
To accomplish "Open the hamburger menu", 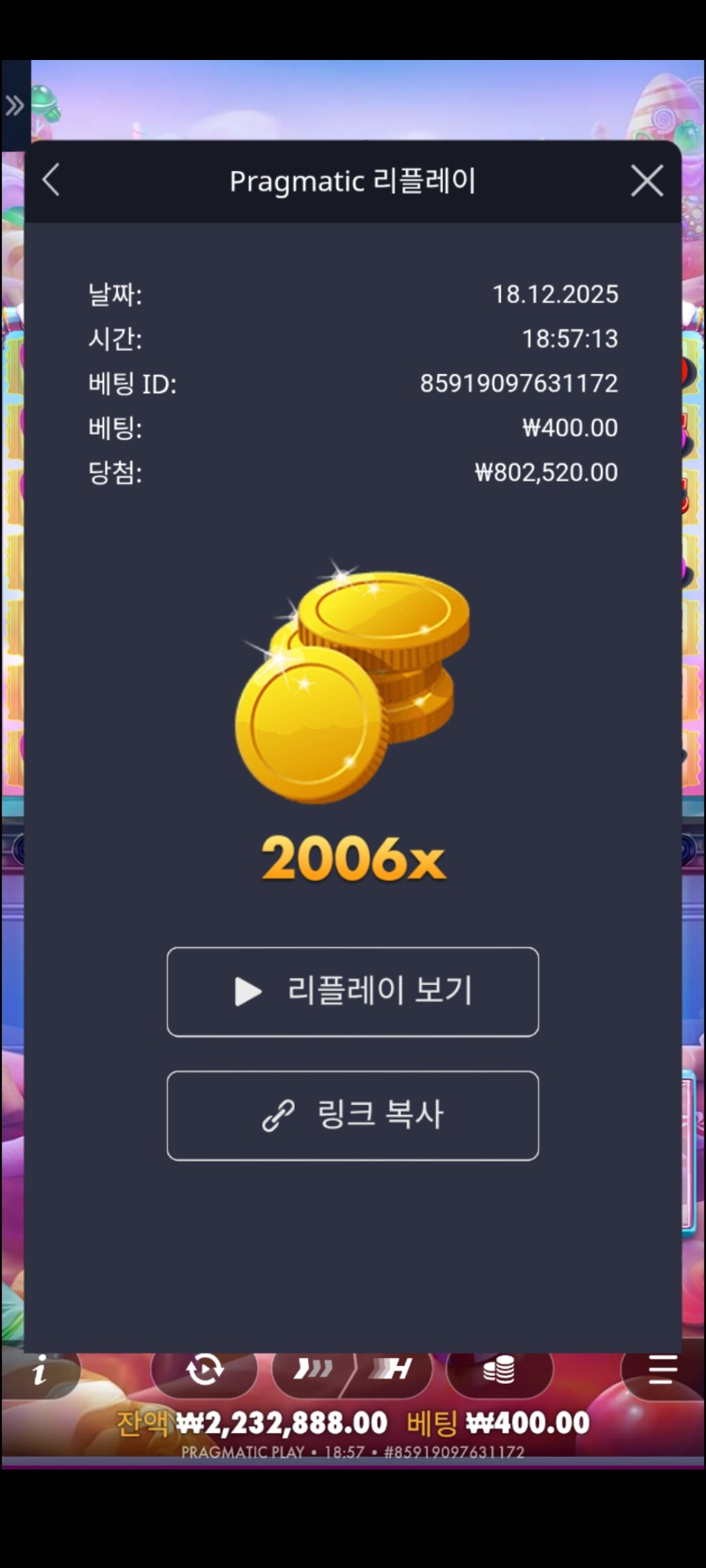I will coord(662,1370).
